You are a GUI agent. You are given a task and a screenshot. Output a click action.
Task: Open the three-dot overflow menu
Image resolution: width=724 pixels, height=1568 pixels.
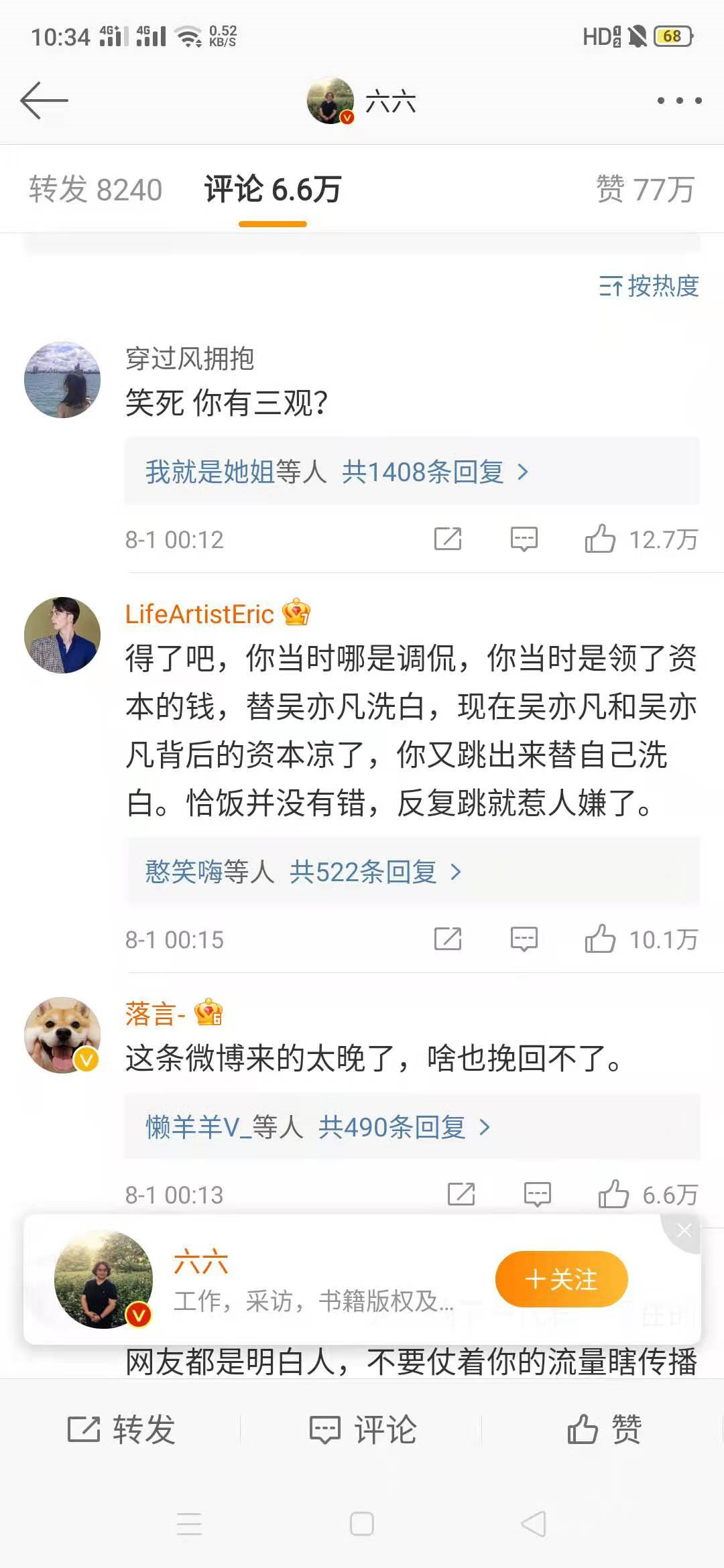pyautogui.click(x=679, y=101)
